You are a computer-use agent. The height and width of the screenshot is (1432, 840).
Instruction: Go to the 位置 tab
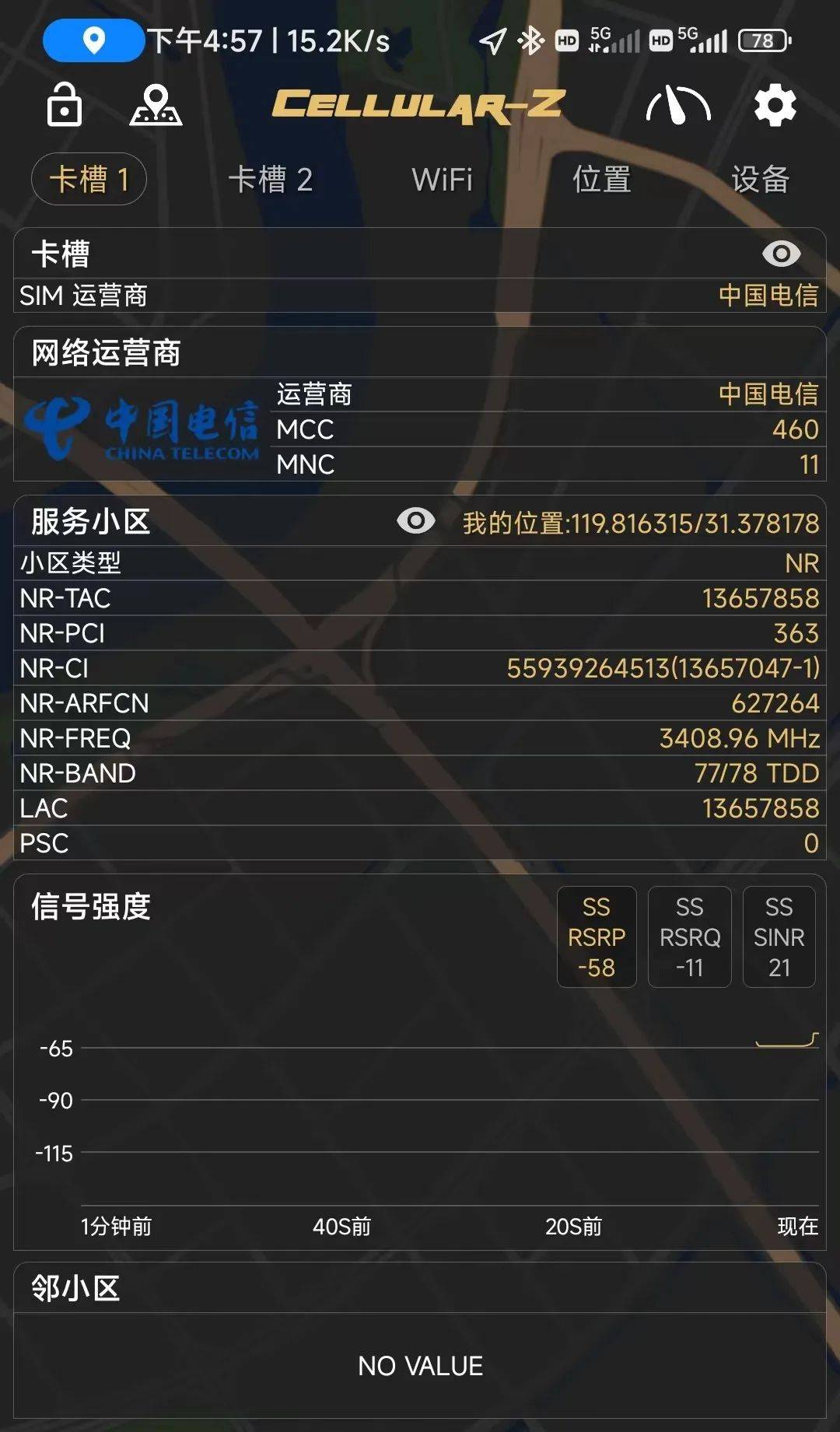pyautogui.click(x=601, y=180)
